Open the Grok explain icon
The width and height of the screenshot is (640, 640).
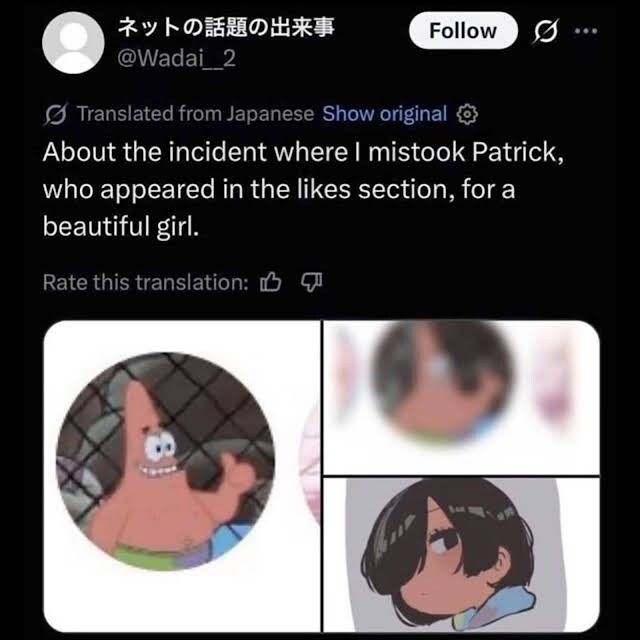pos(546,31)
